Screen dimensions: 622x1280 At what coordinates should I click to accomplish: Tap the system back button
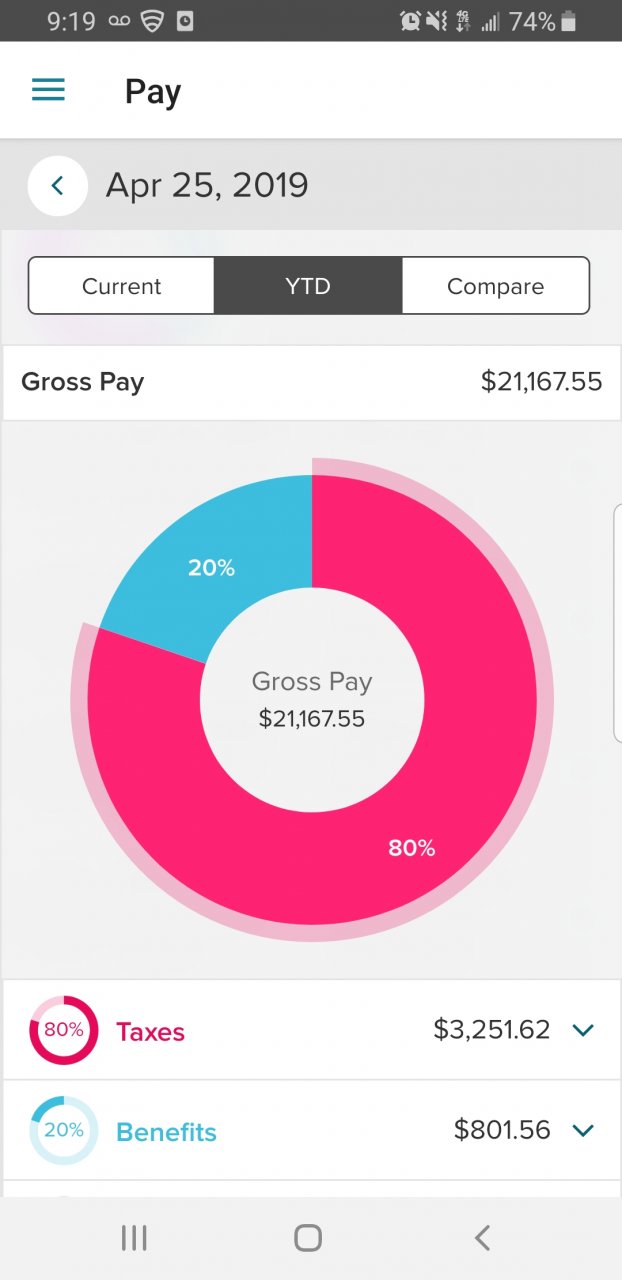[482, 1238]
